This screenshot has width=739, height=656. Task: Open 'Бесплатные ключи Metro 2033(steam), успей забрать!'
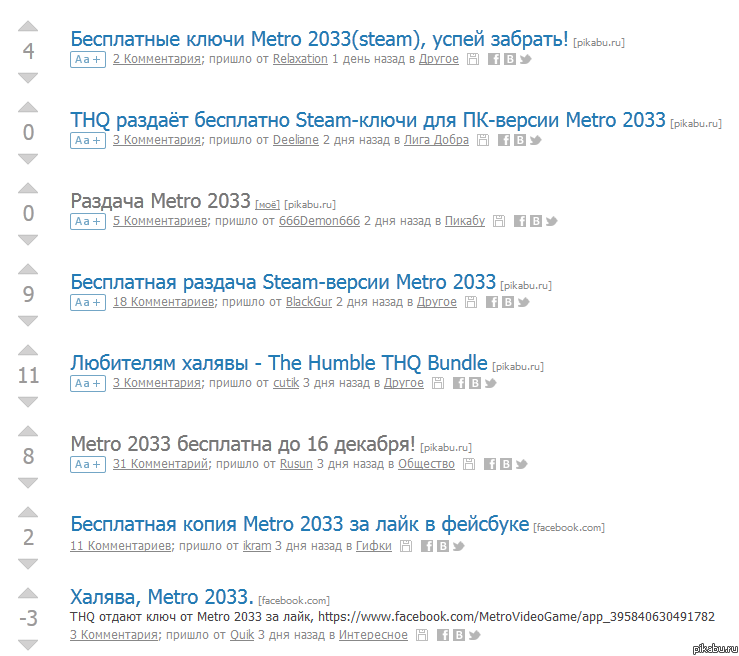pos(319,39)
